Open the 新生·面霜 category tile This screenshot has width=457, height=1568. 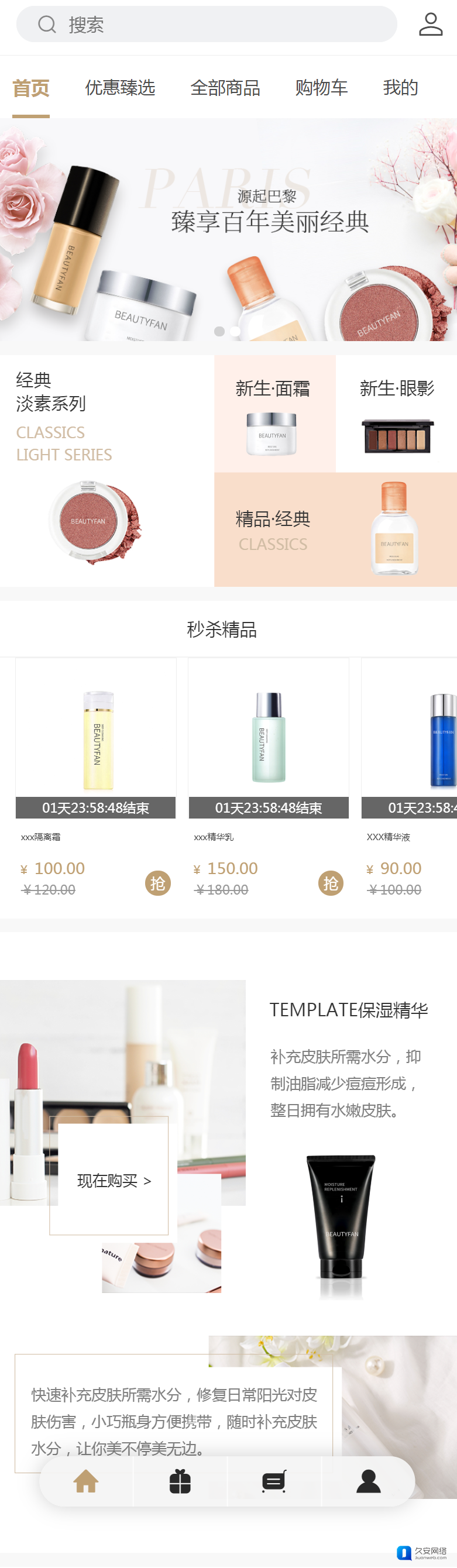click(274, 414)
